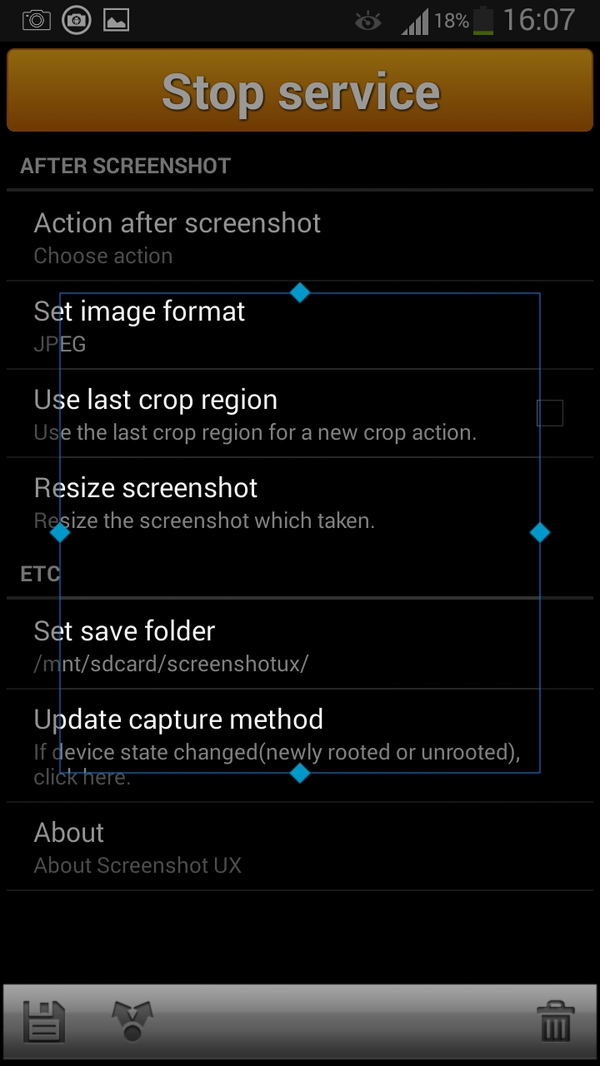Tap the top crop handle
The width and height of the screenshot is (600, 1066).
[300, 292]
